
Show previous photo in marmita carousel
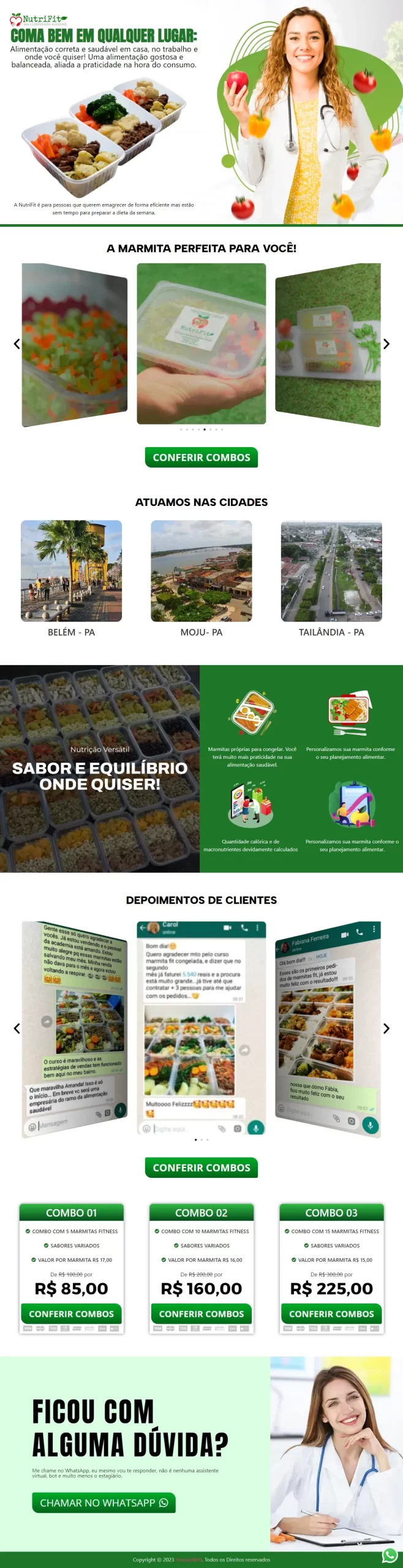point(17,344)
